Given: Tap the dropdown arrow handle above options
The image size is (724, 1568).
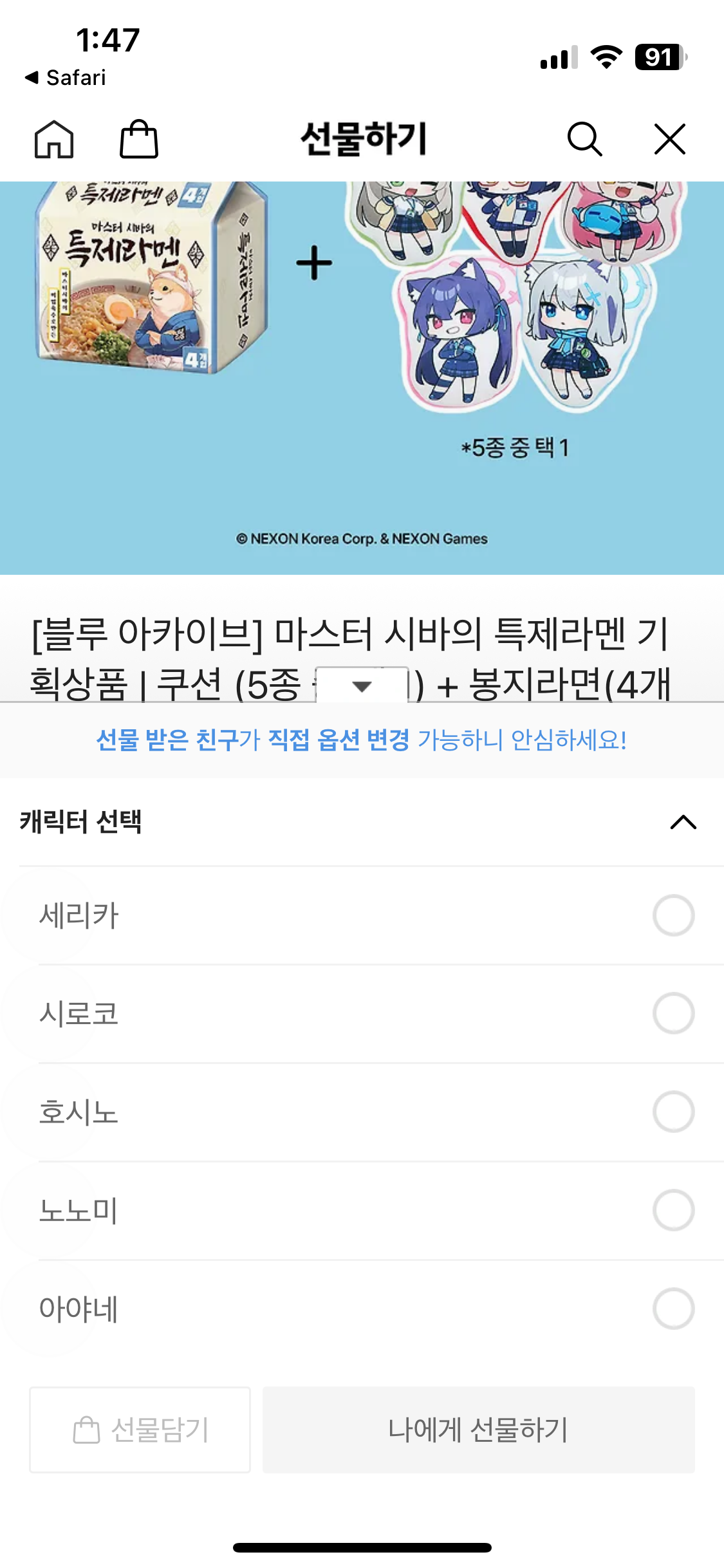Looking at the screenshot, I should pos(362,686).
